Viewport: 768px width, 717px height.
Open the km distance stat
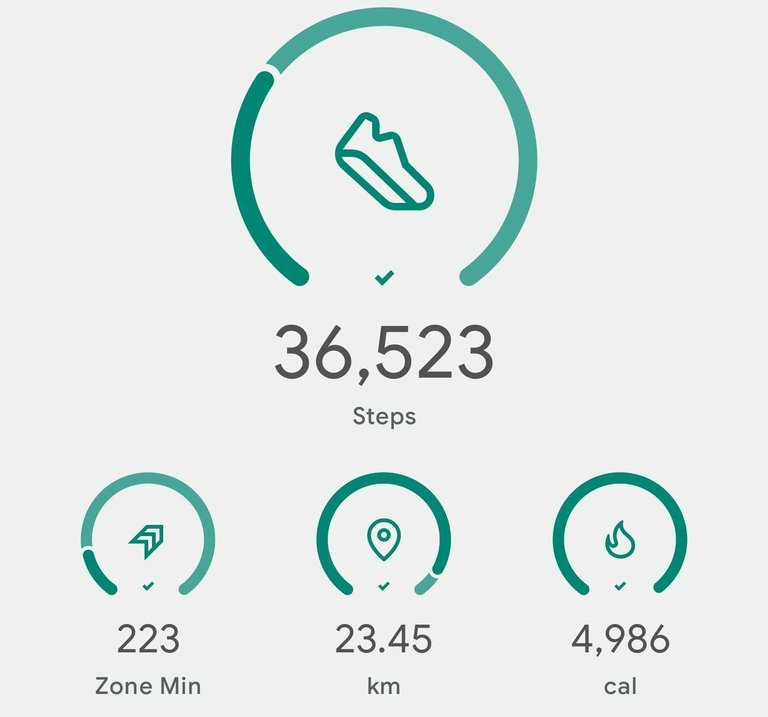[x=384, y=540]
